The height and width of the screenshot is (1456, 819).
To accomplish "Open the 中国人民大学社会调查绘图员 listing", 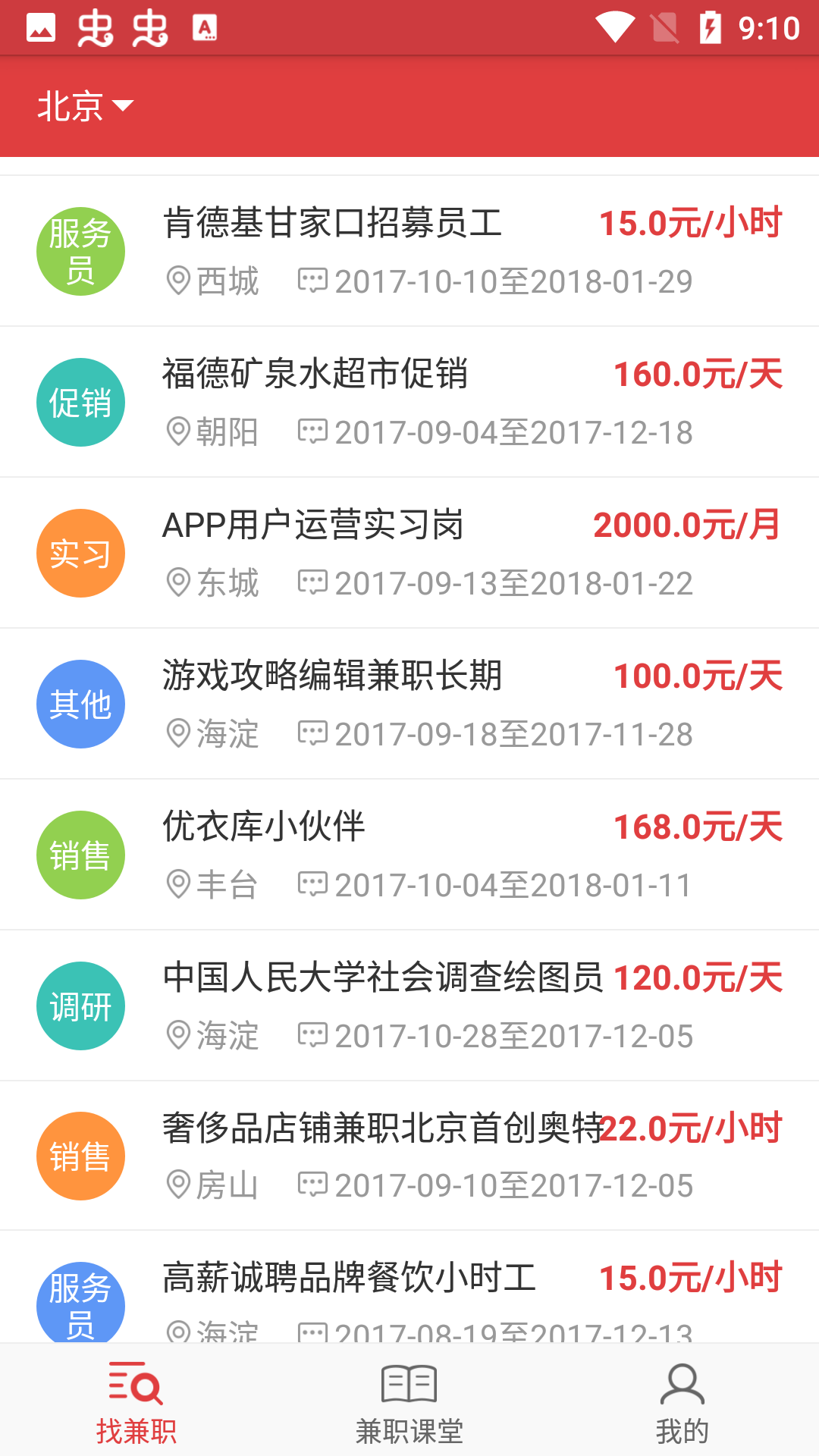I will point(409,1006).
